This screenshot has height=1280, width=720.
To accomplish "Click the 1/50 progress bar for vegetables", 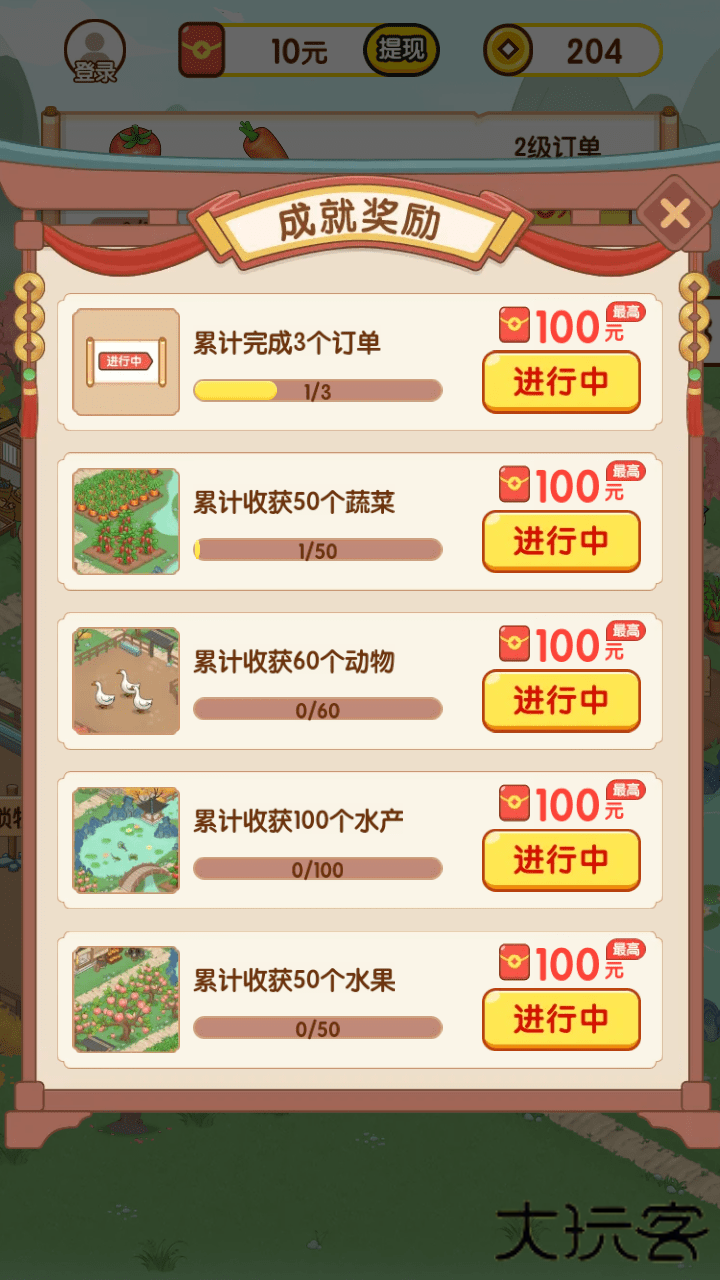I will pos(318,549).
